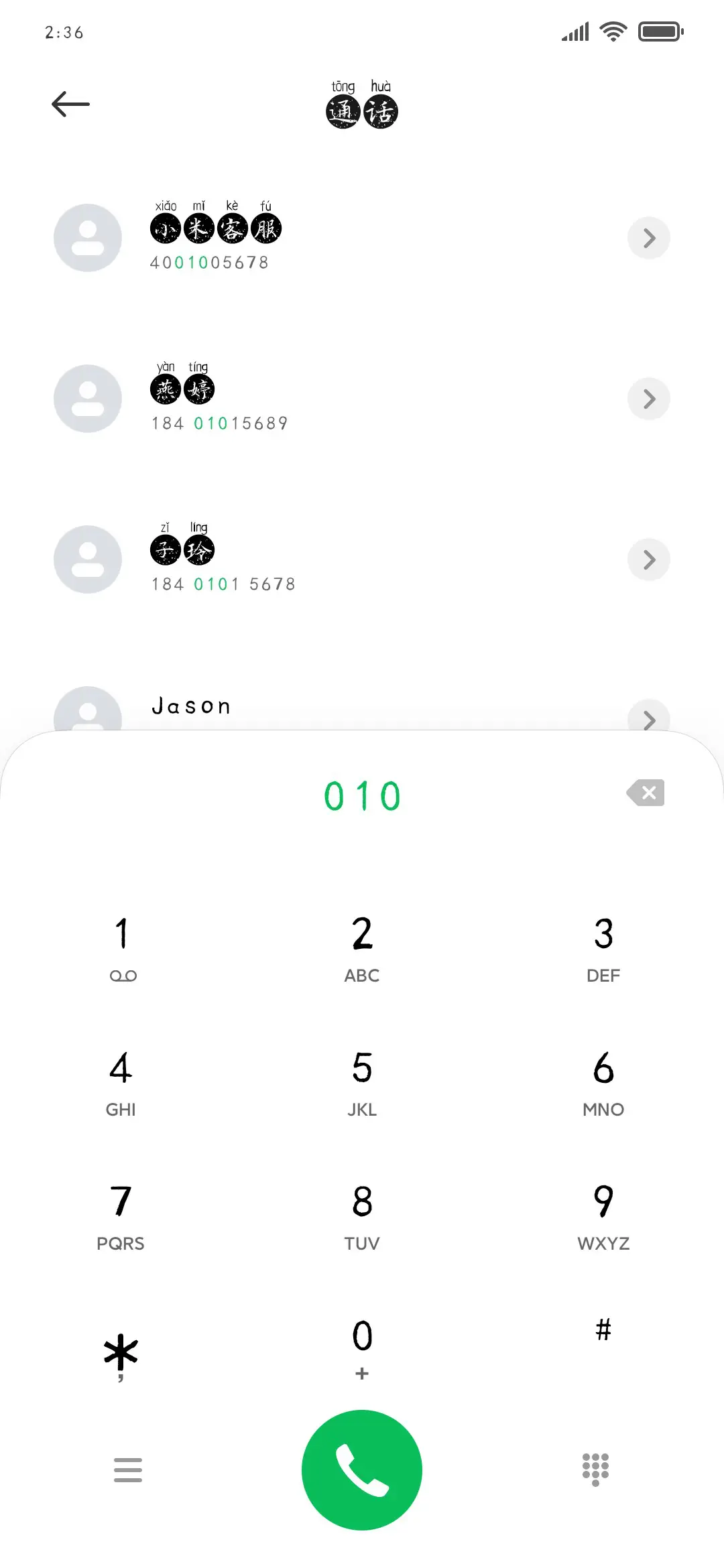
Task: Tap the 6 MNO key
Action: tap(603, 1080)
